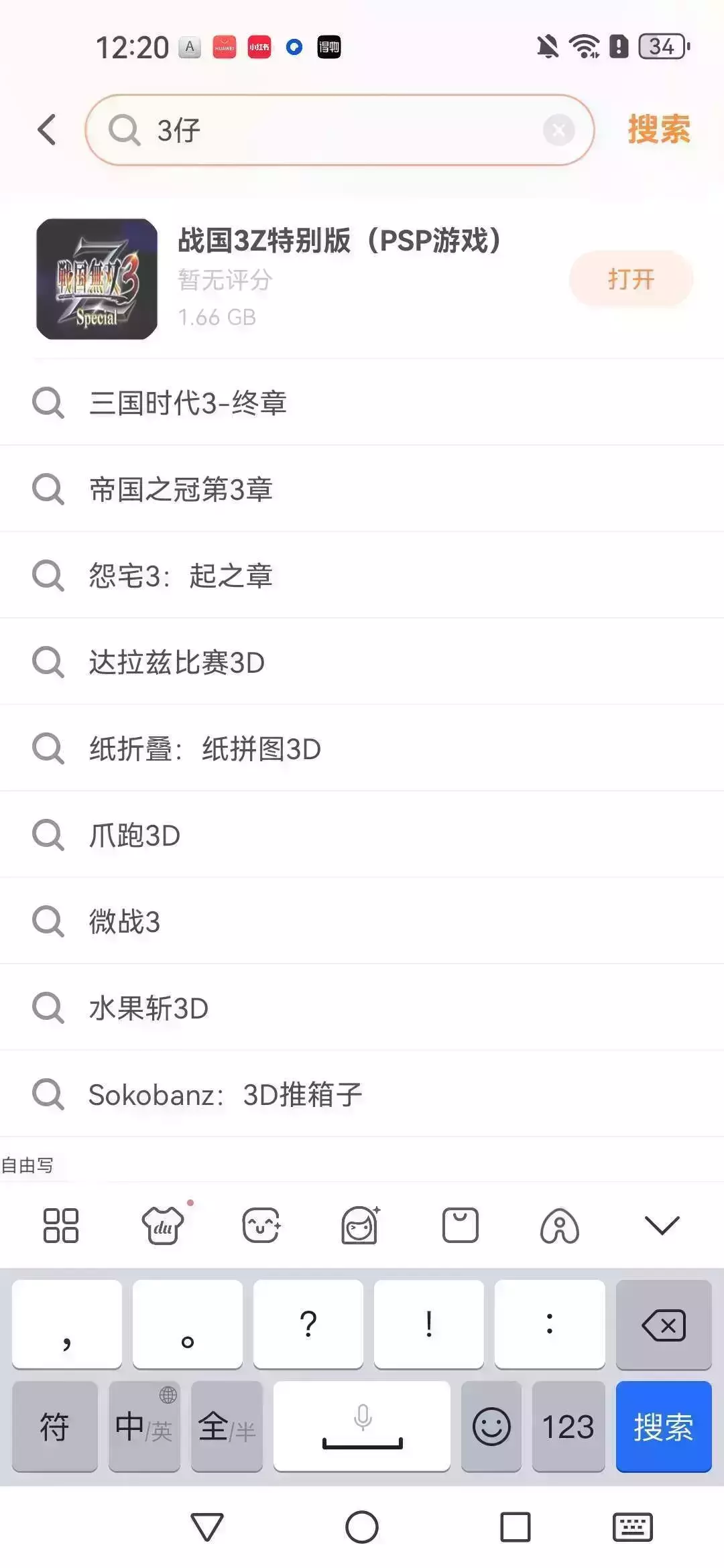The image size is (724, 1568).
Task: Pick suggestion 达拉兹比赛3D
Action: click(362, 662)
